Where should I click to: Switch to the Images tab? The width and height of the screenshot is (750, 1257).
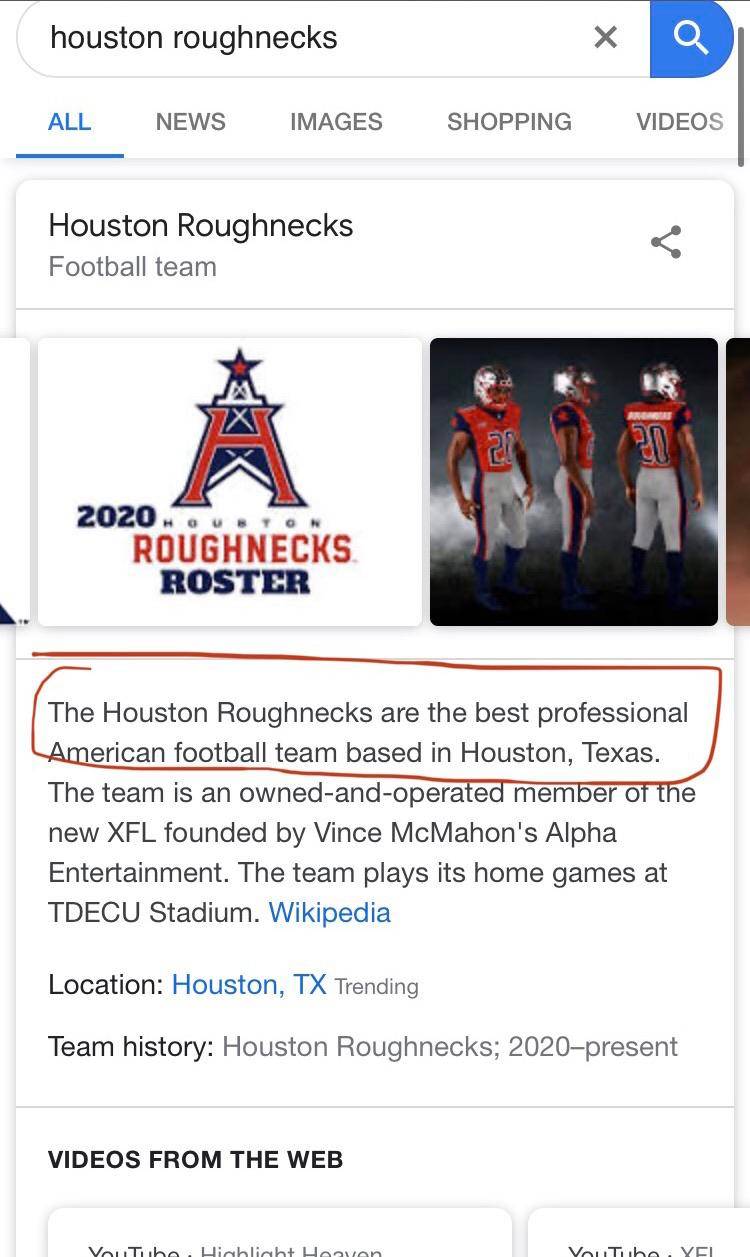(336, 122)
